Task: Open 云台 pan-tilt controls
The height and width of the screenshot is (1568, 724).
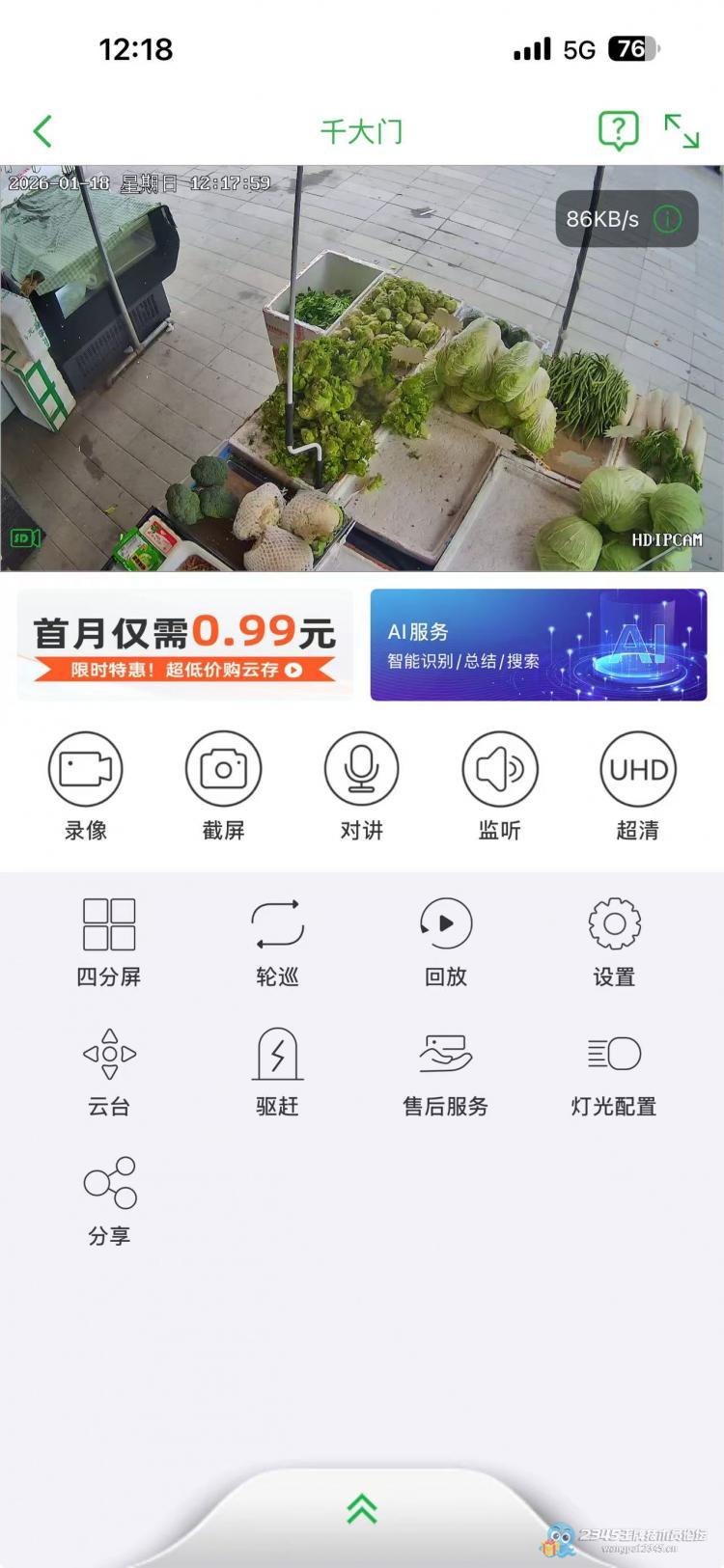Action: click(x=109, y=1054)
